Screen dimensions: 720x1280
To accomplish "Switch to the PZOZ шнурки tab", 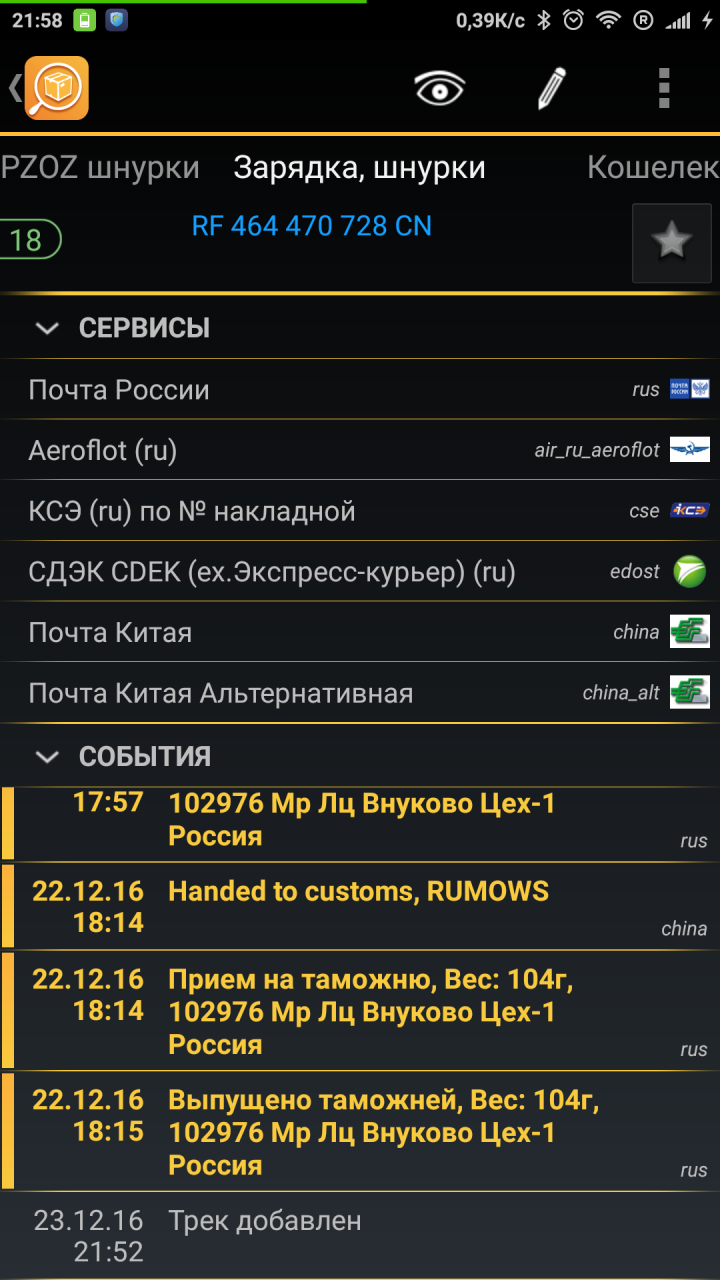I will click(100, 168).
